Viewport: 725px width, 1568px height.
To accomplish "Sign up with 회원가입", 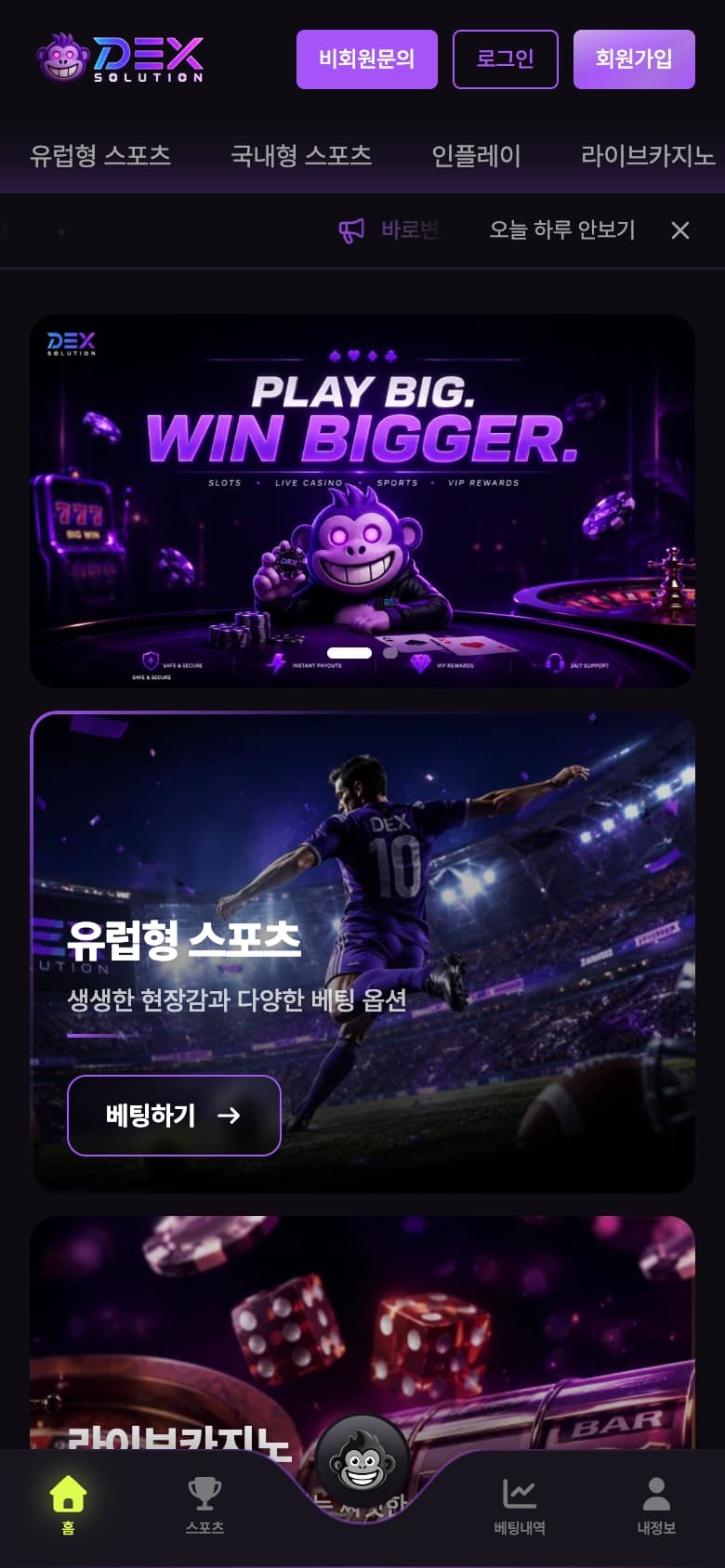I will pos(634,59).
